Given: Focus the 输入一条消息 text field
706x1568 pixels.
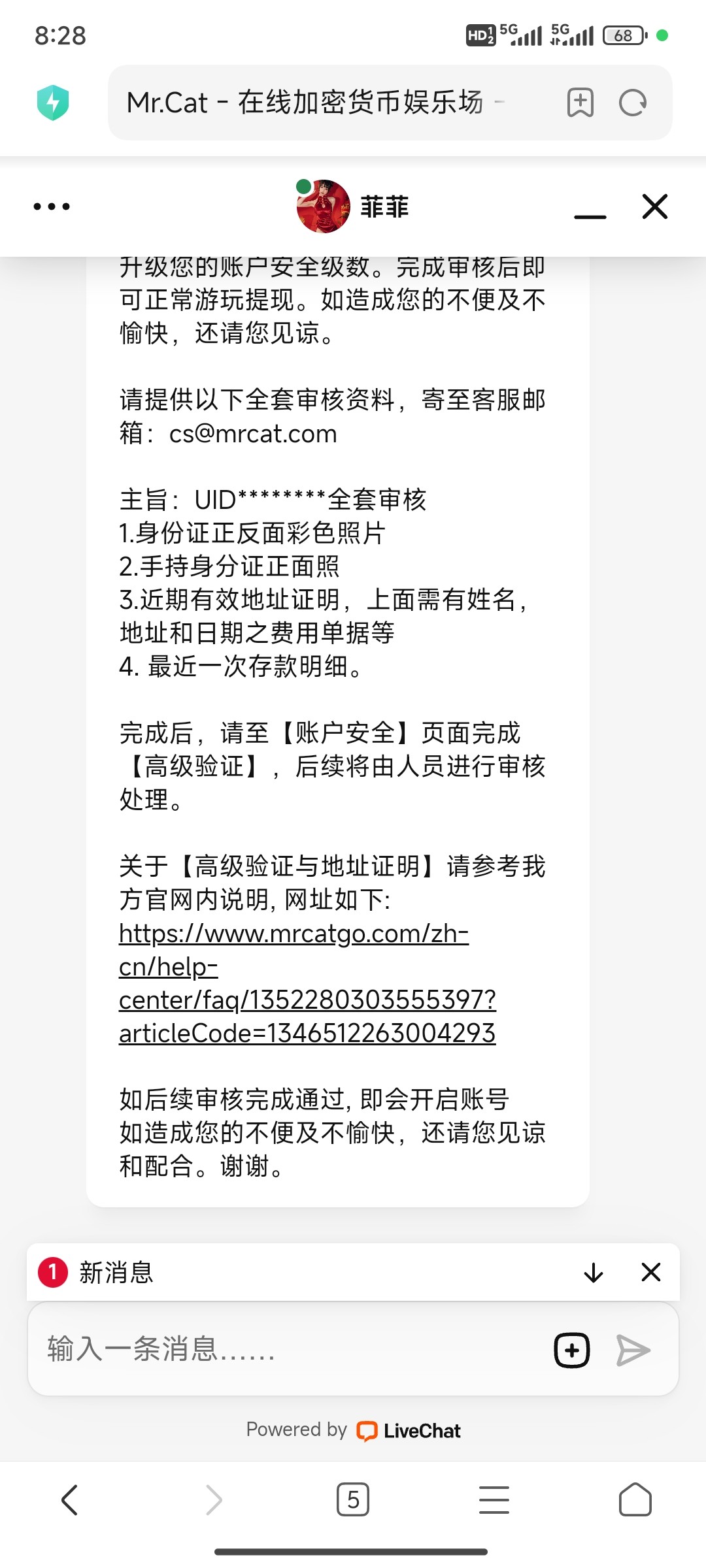Looking at the screenshot, I should click(x=288, y=1349).
